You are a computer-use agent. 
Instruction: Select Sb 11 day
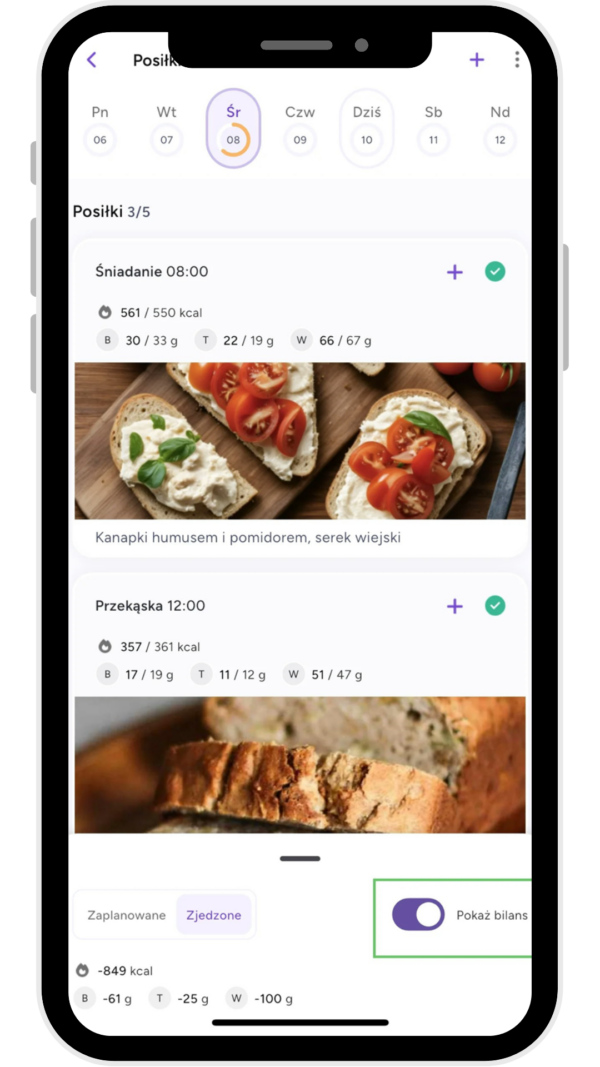tap(433, 128)
